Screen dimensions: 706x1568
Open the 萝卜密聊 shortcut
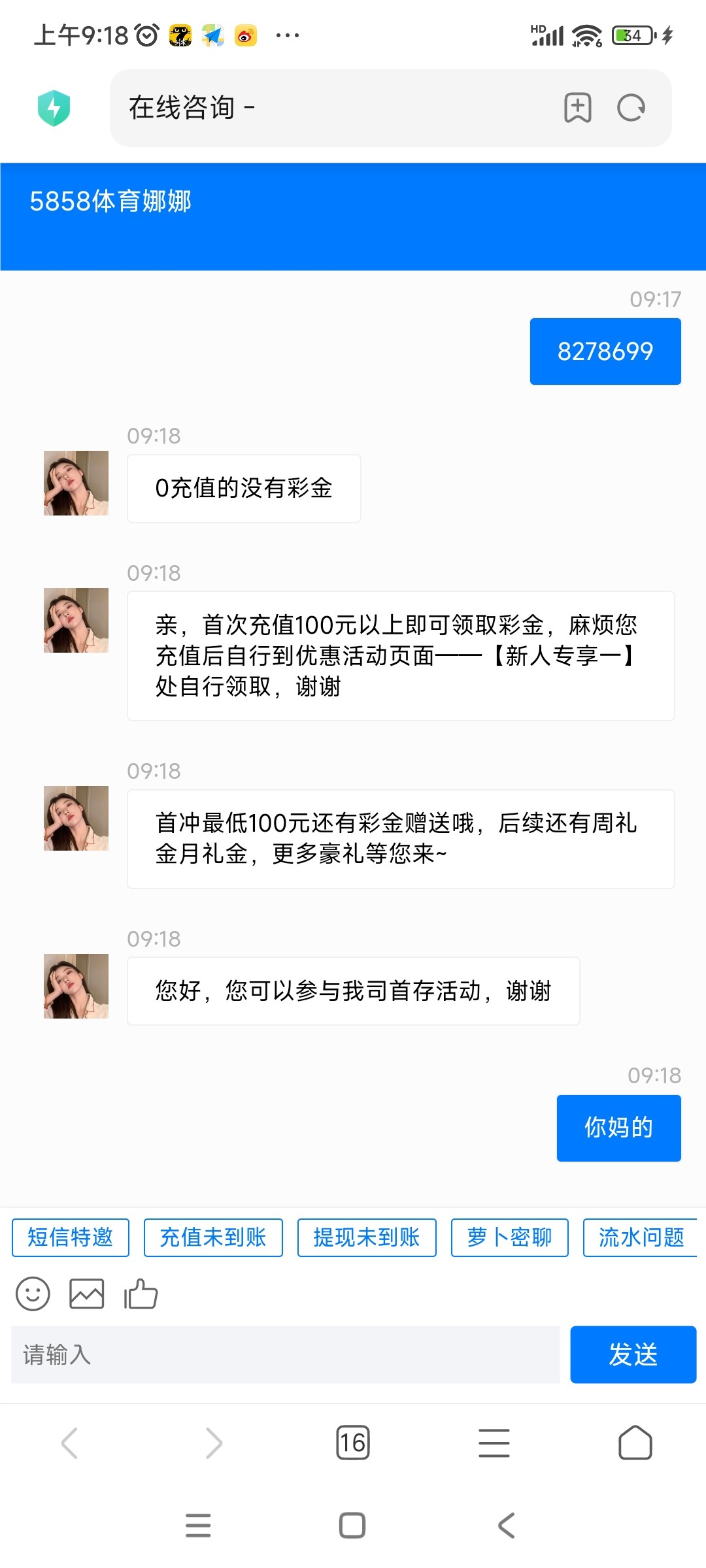510,1237
